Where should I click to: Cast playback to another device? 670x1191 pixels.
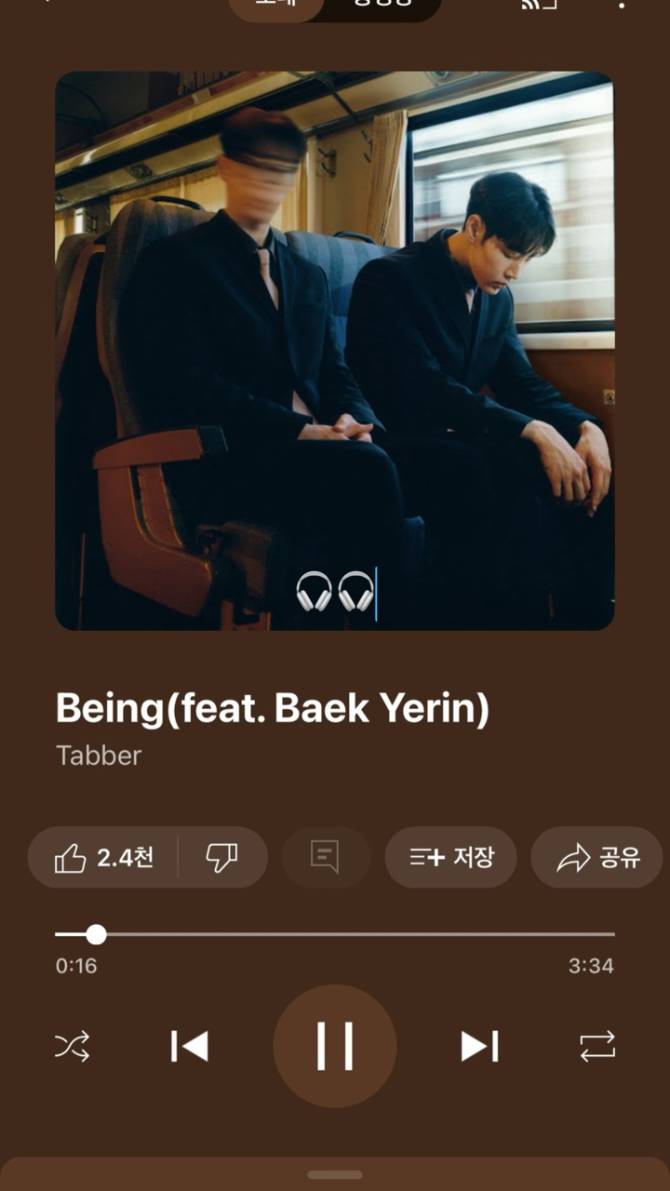coord(538,4)
